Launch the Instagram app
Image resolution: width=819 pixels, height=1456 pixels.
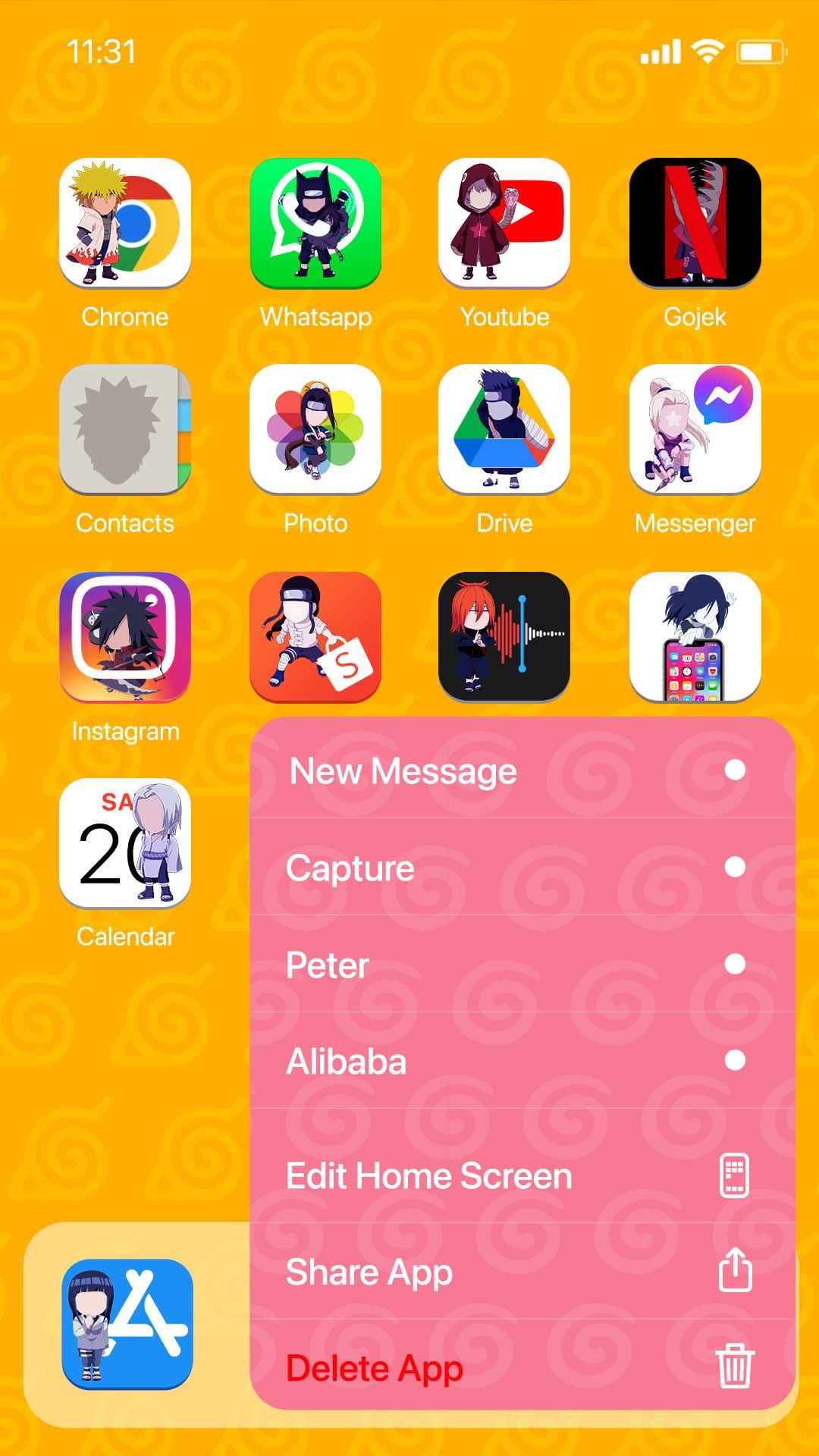click(125, 637)
